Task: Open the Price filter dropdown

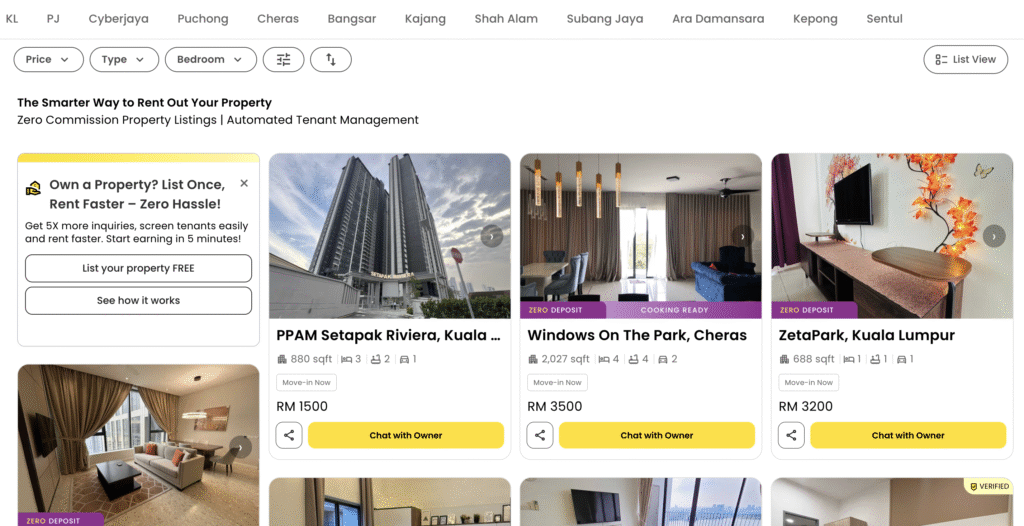Action: click(x=48, y=60)
